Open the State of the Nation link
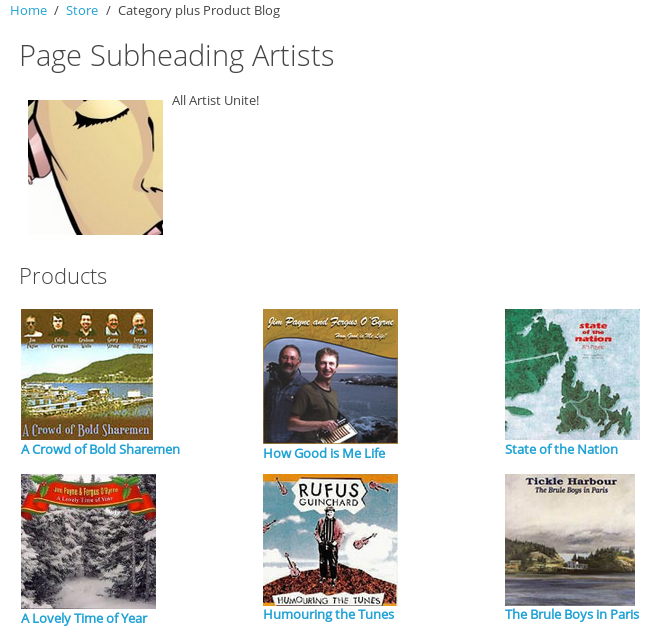Viewport: 653px width, 633px height. 561,450
